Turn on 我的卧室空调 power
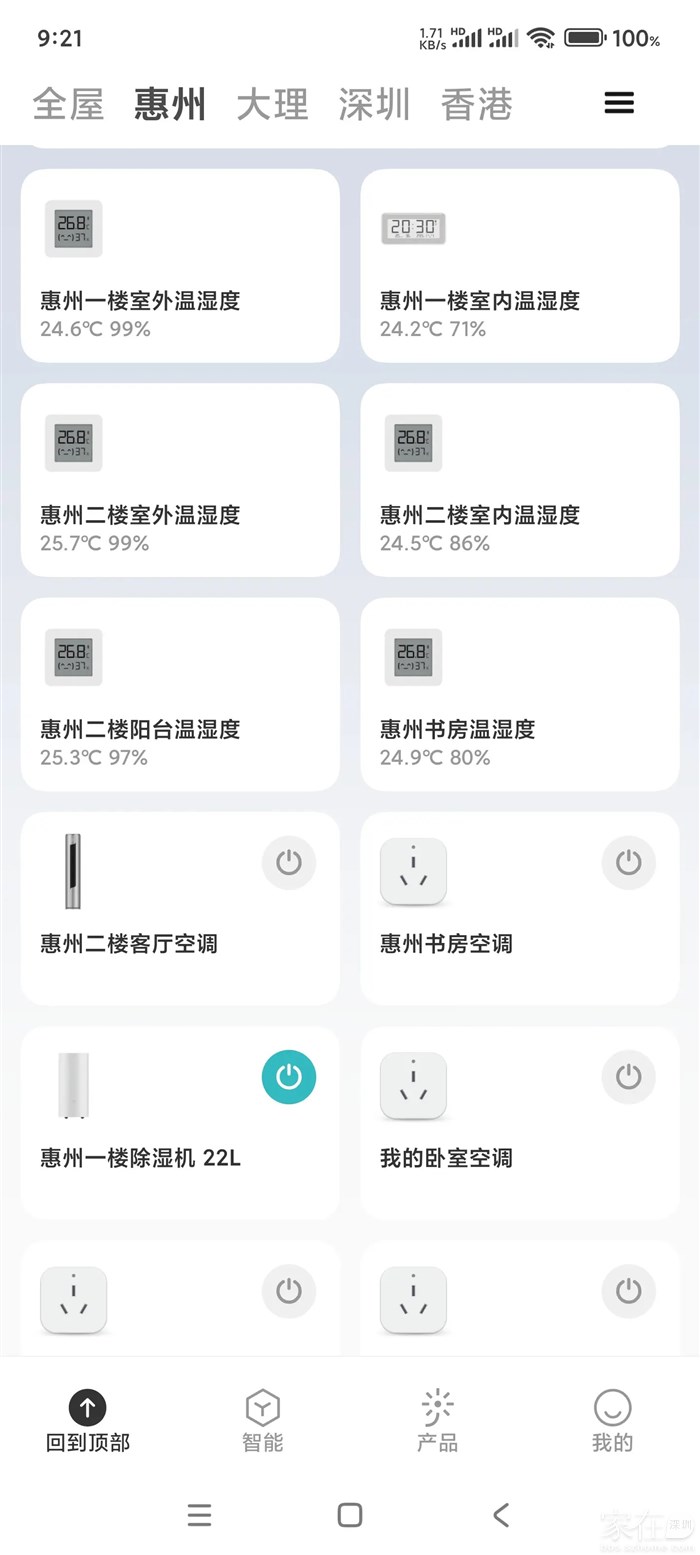Image resolution: width=700 pixels, height=1555 pixels. [628, 1077]
